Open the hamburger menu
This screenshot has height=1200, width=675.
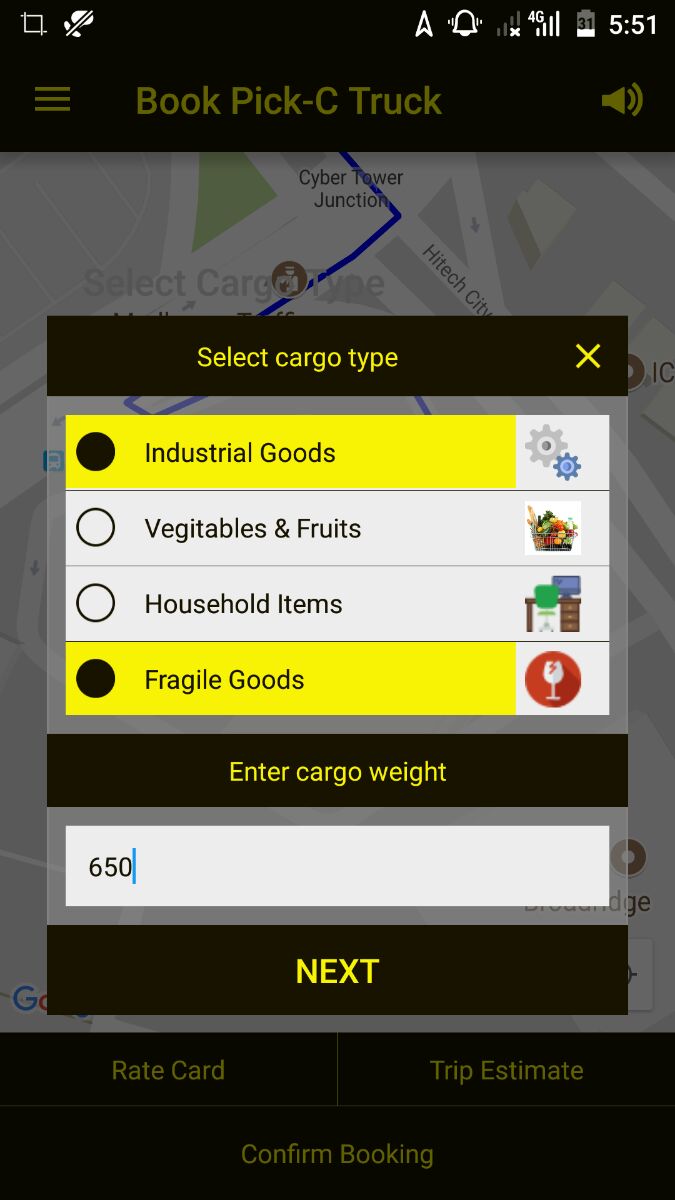tap(53, 100)
